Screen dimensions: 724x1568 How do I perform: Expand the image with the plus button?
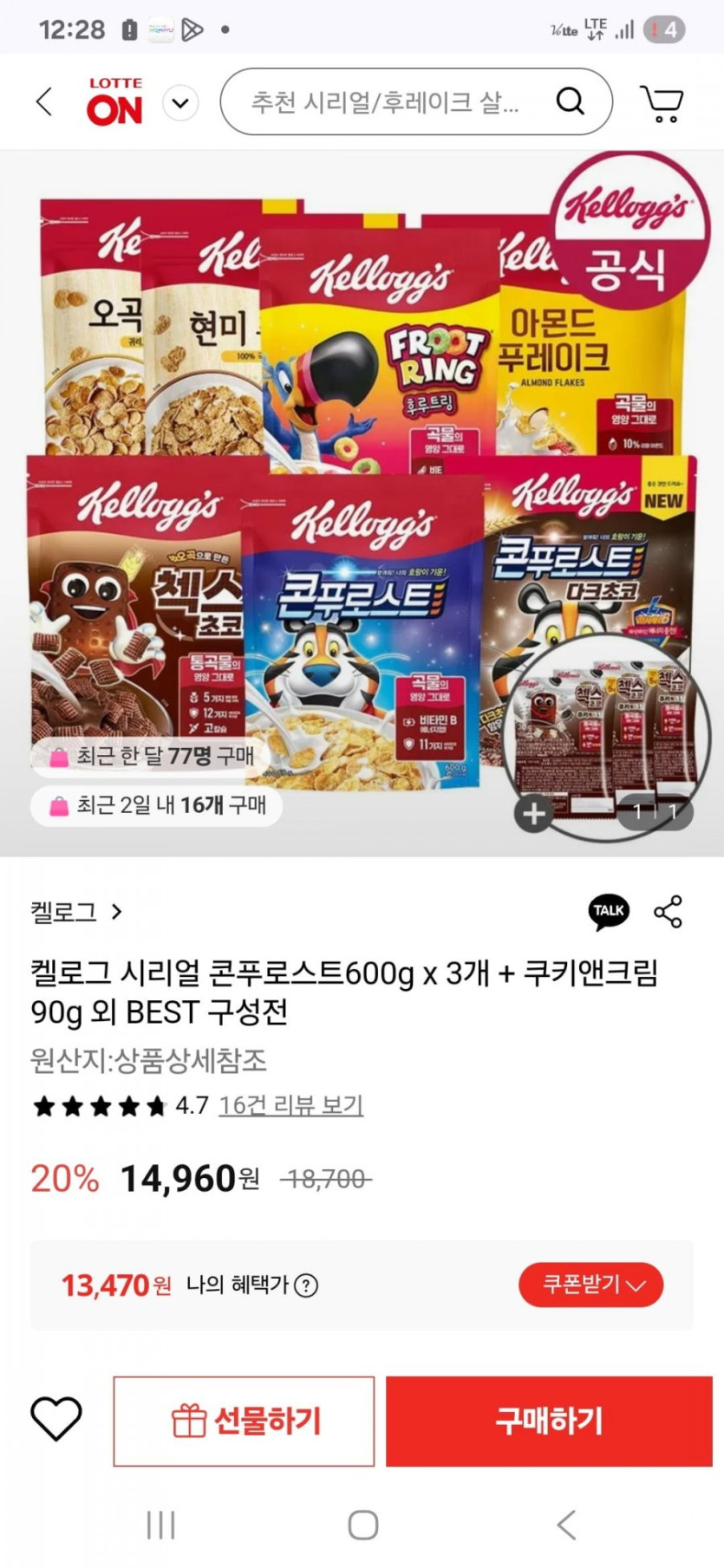(533, 813)
